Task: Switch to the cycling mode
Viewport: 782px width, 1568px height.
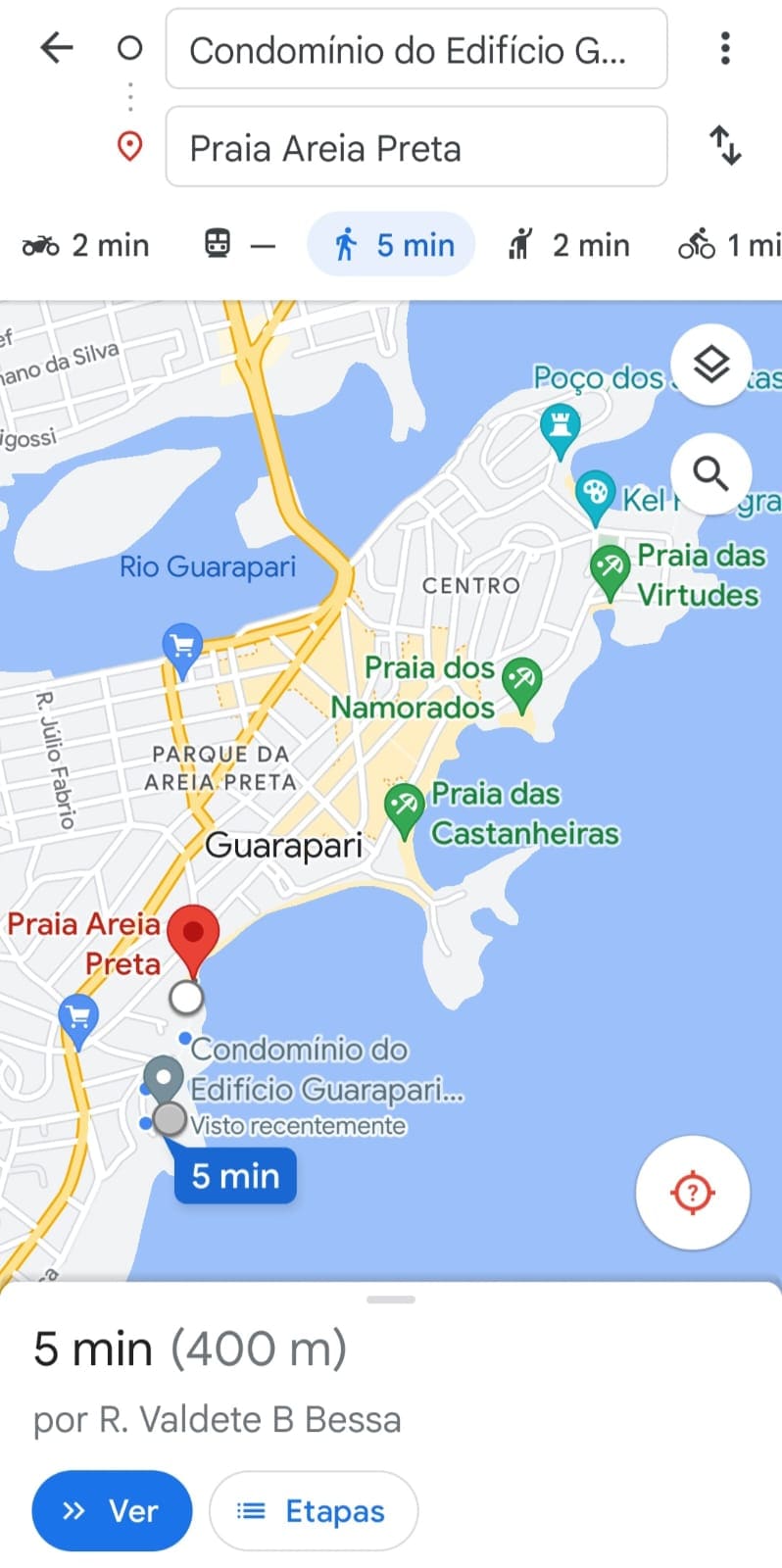Action: click(x=729, y=245)
